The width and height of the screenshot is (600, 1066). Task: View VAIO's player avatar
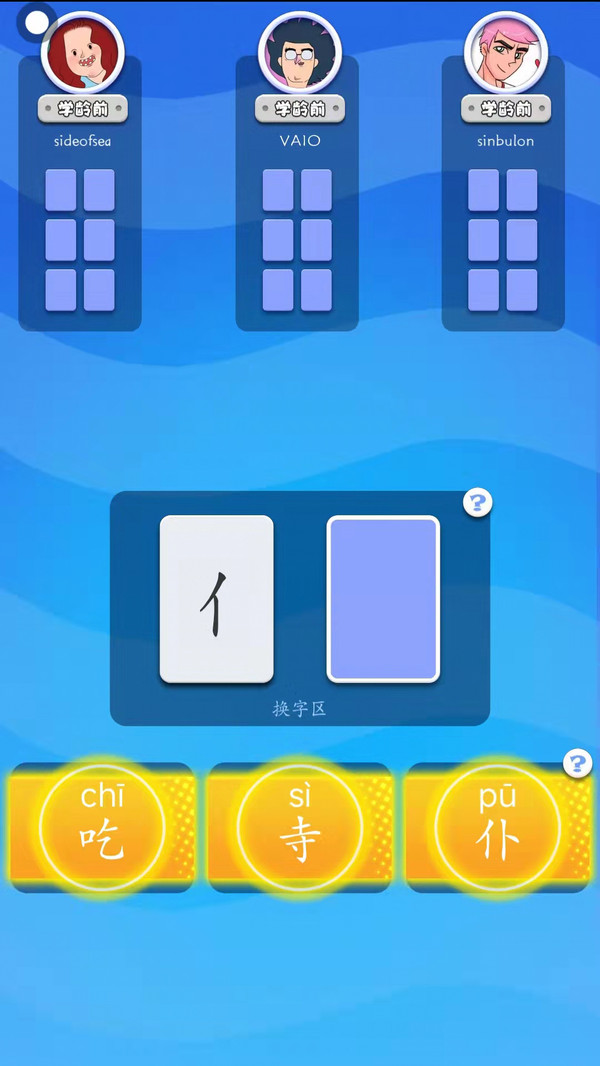(299, 53)
